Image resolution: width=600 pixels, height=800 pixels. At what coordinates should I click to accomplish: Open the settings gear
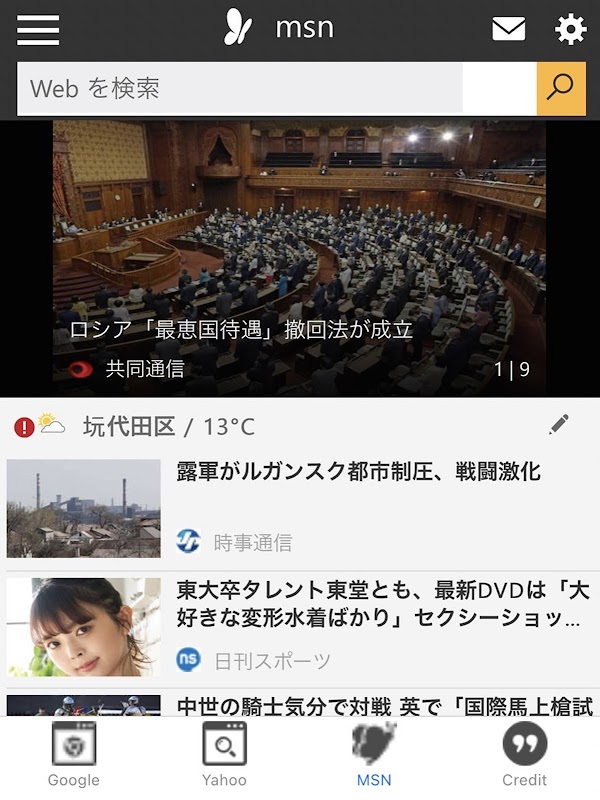coord(570,30)
